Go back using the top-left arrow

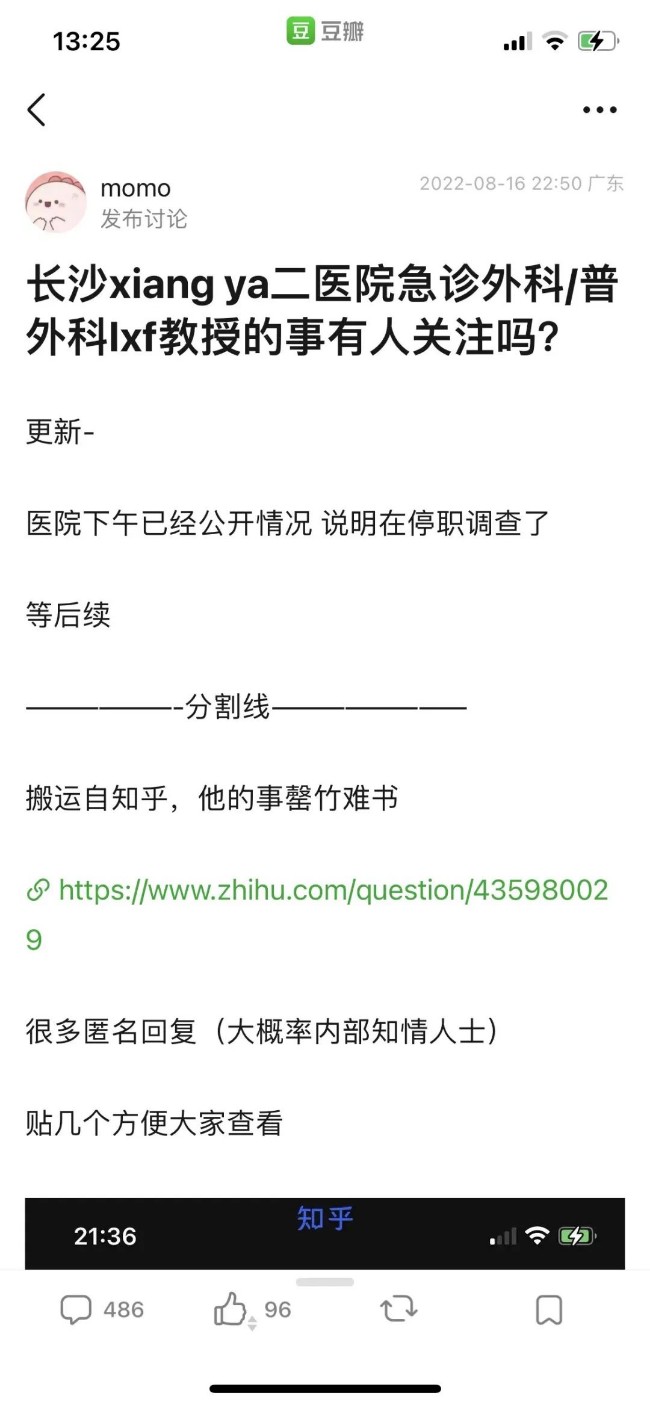[x=37, y=110]
